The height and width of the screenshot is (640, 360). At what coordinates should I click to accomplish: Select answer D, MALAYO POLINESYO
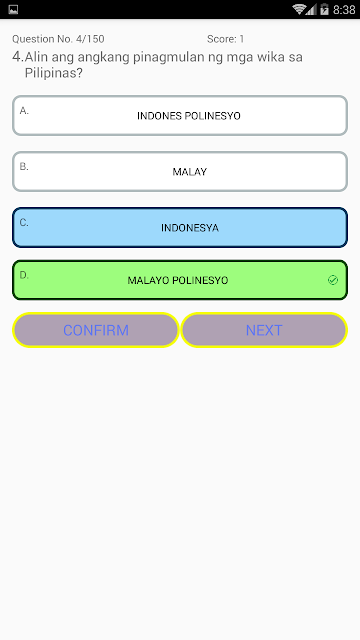[180, 280]
